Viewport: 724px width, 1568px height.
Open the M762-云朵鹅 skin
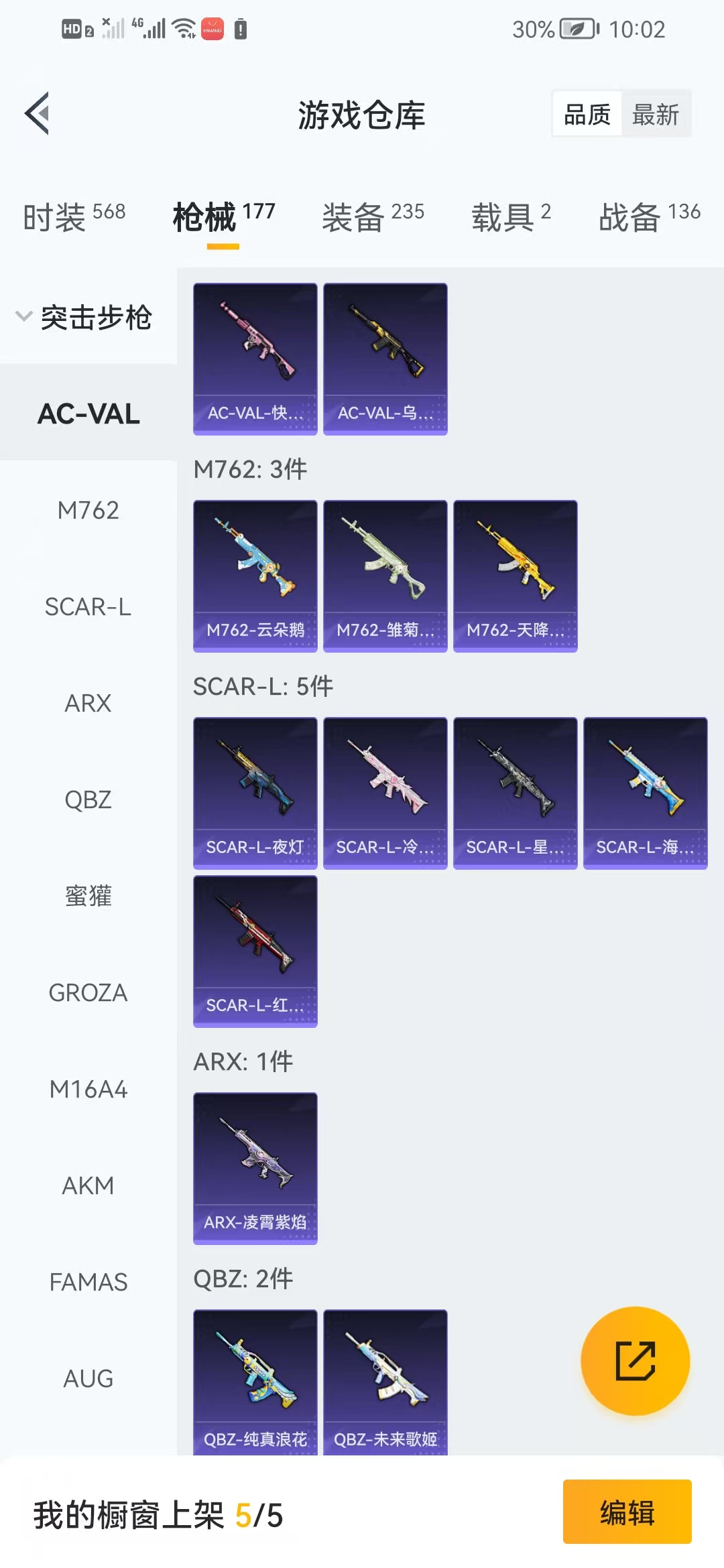tap(255, 576)
